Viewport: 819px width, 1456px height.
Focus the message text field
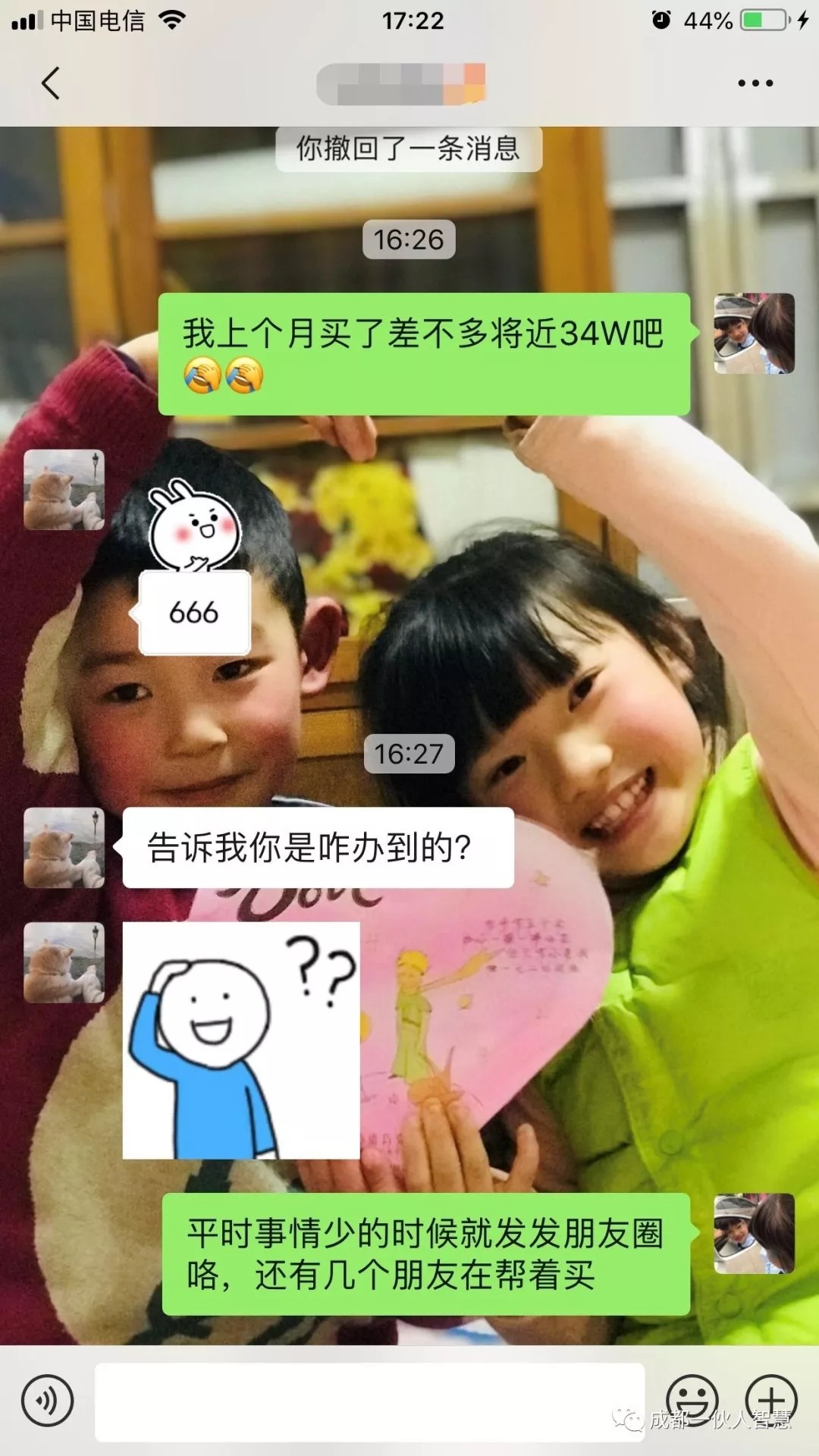click(369, 1402)
